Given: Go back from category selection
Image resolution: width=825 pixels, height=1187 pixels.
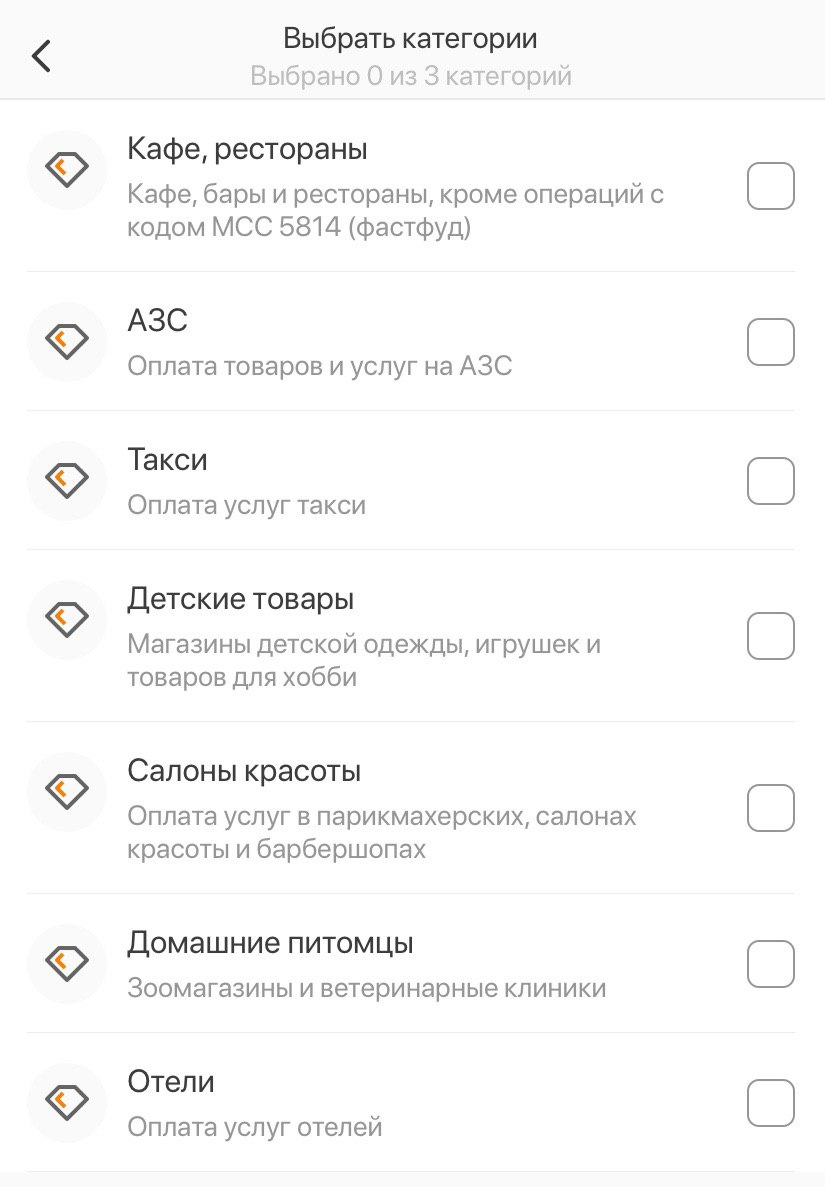Looking at the screenshot, I should 41,56.
